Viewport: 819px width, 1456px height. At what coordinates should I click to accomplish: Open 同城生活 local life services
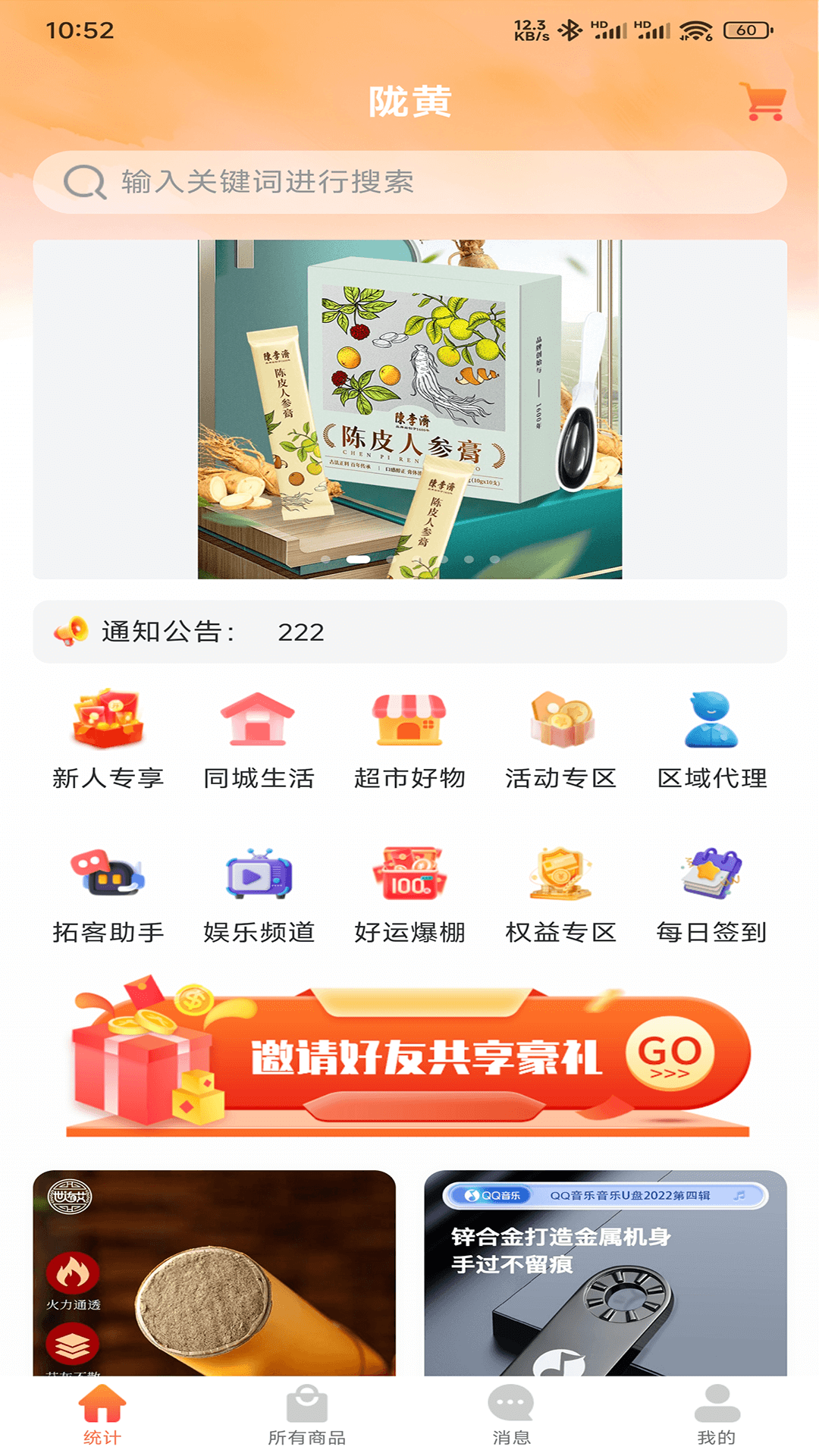coord(259,739)
